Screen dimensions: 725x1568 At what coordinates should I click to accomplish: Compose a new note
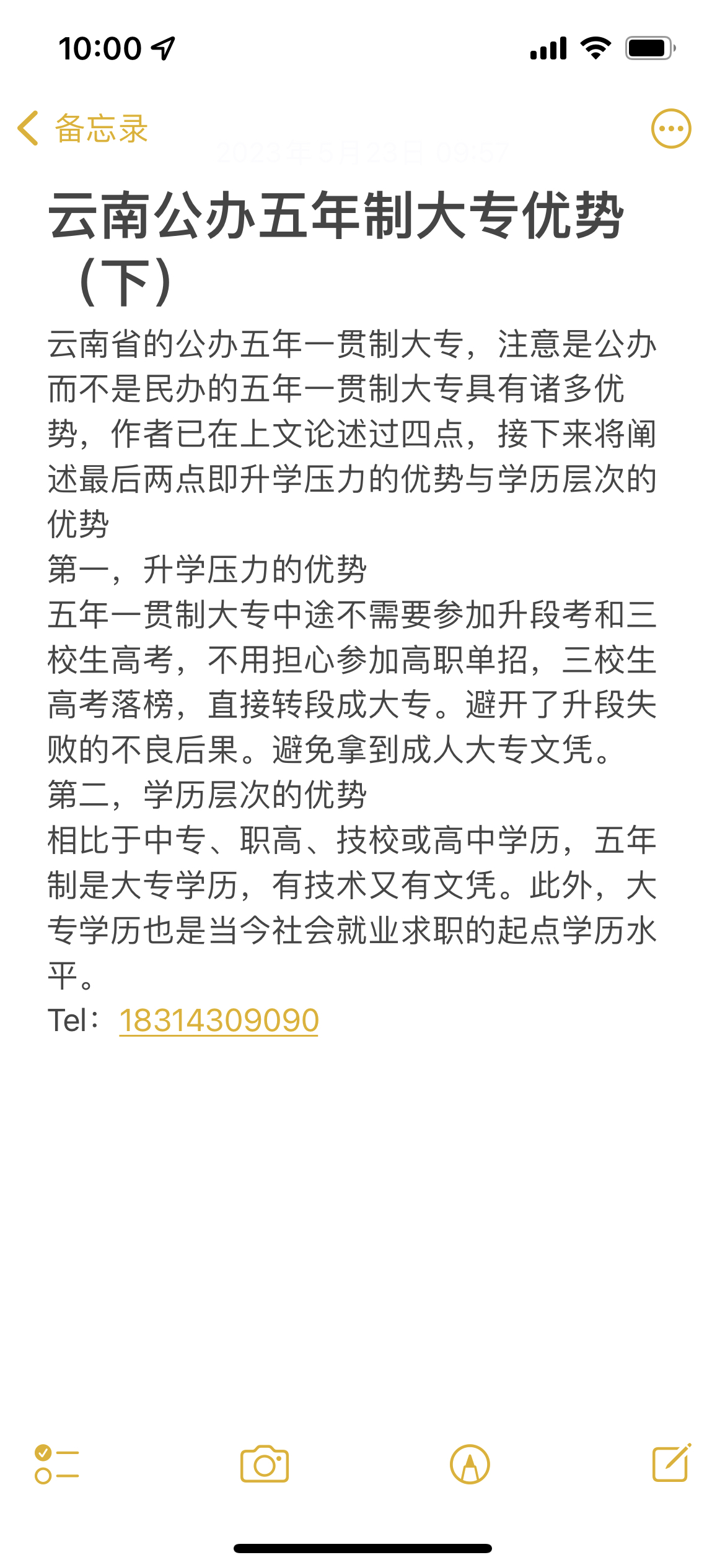click(671, 1463)
